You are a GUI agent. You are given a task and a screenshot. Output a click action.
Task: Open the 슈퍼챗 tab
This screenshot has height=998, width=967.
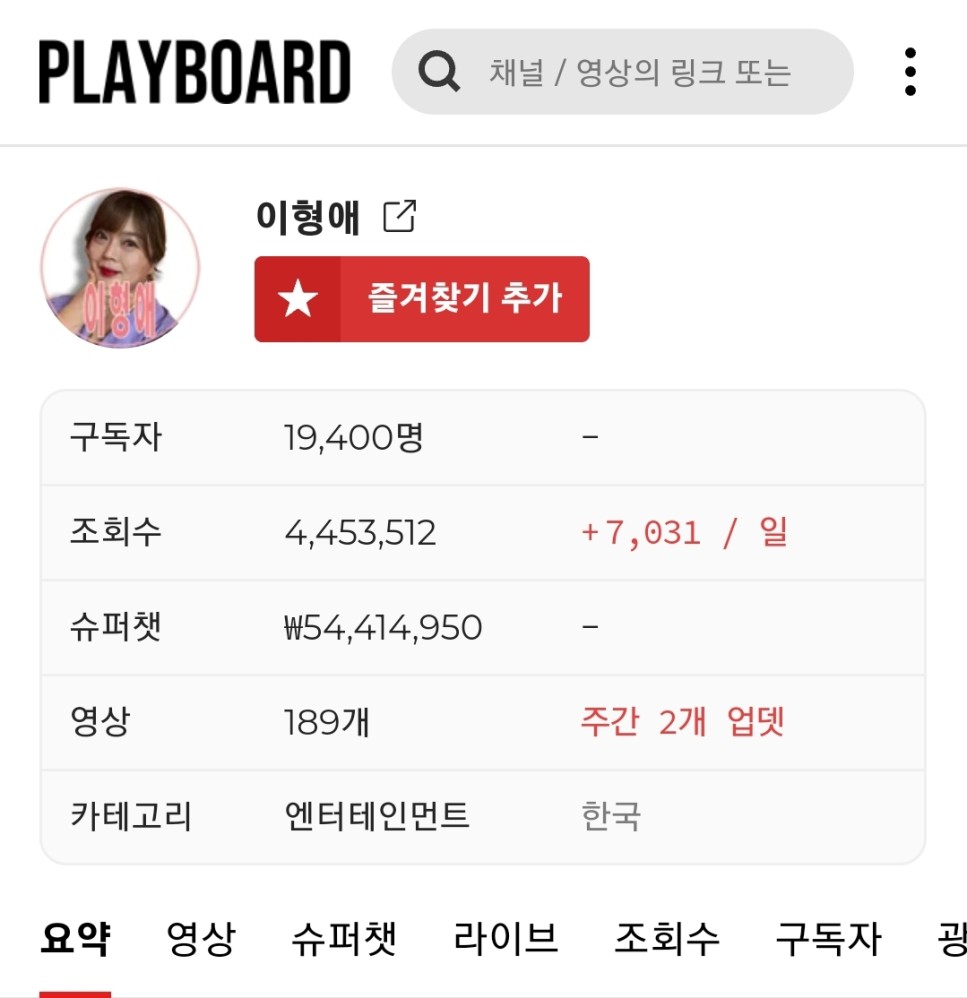[344, 939]
